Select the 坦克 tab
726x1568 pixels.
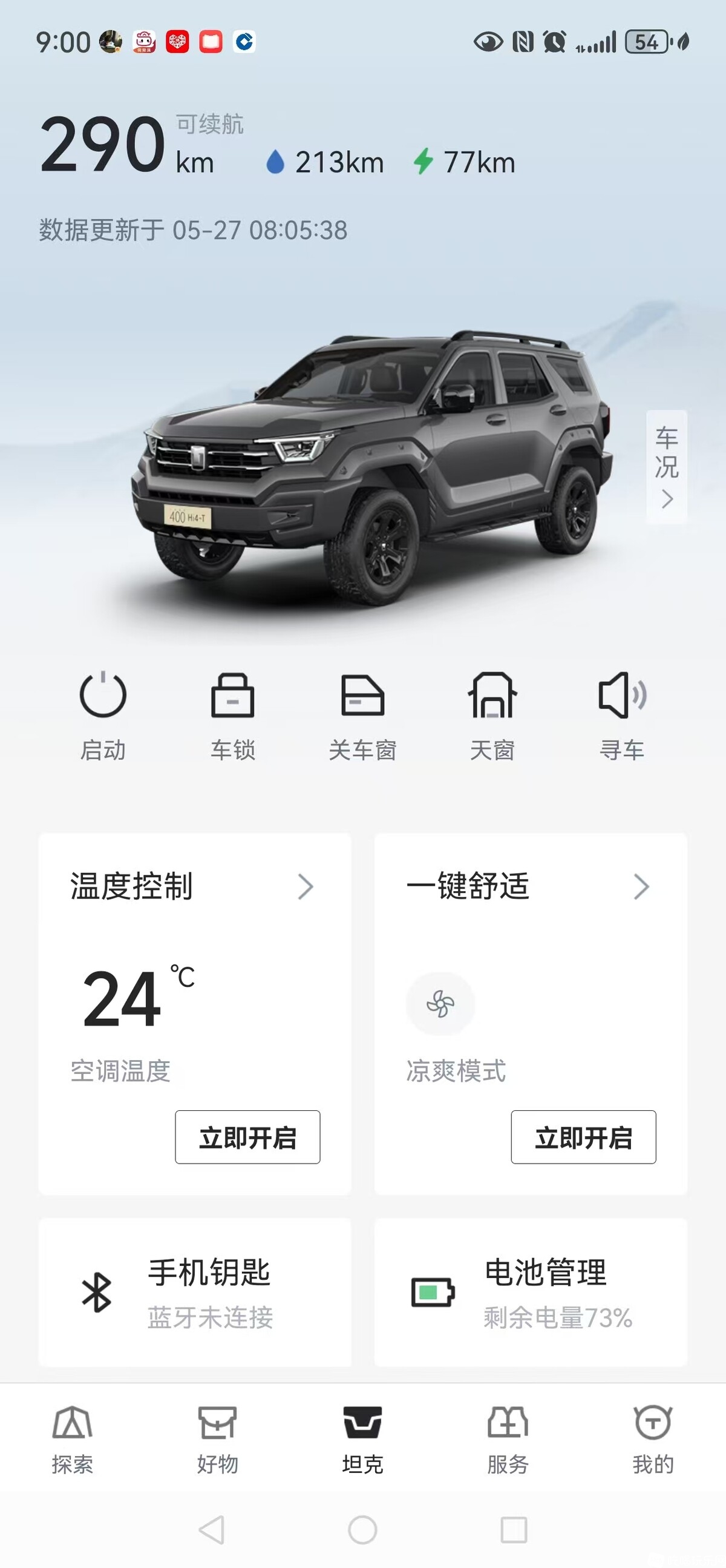(x=362, y=1439)
